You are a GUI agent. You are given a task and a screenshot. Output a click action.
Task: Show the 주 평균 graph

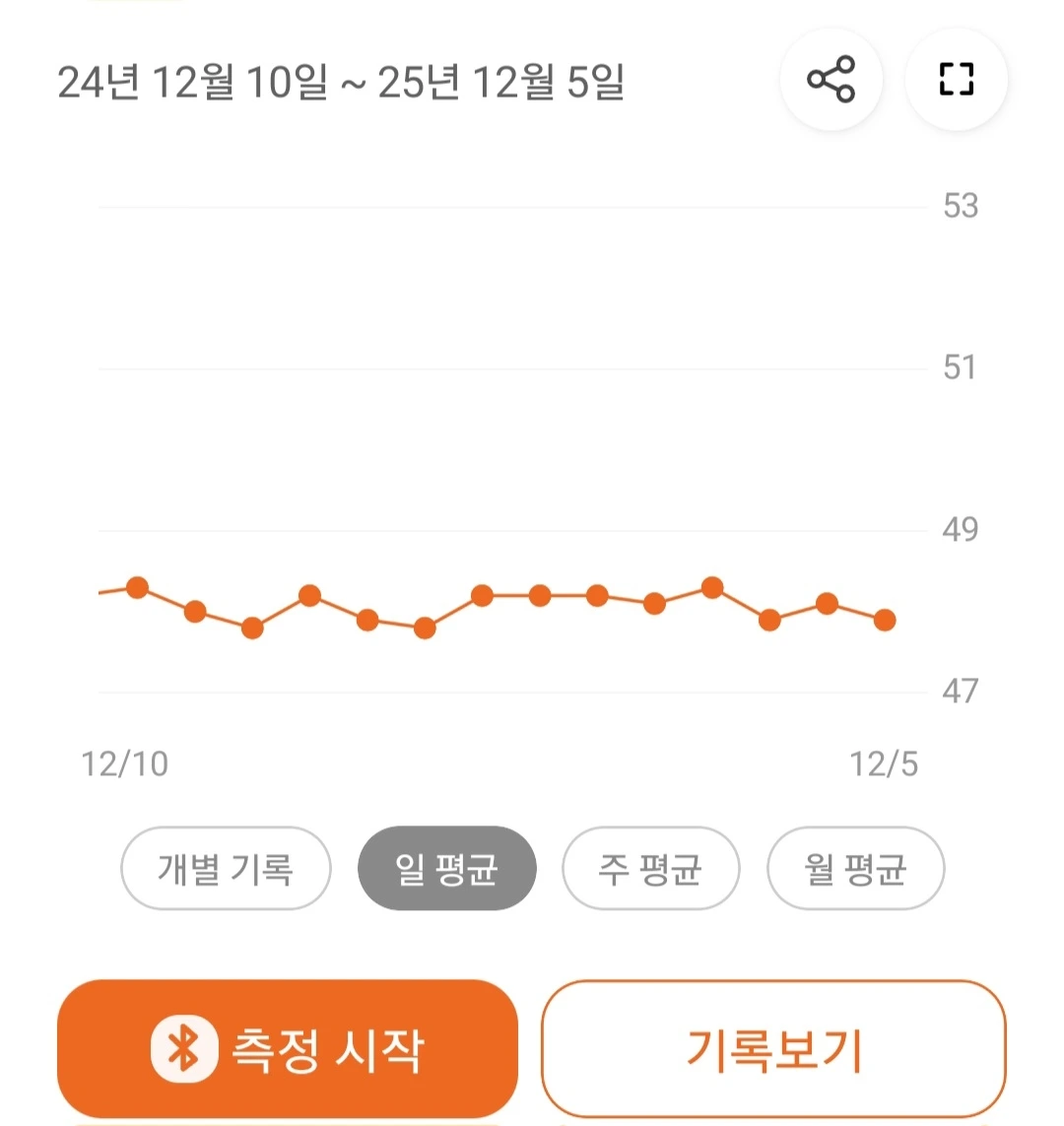(x=650, y=869)
